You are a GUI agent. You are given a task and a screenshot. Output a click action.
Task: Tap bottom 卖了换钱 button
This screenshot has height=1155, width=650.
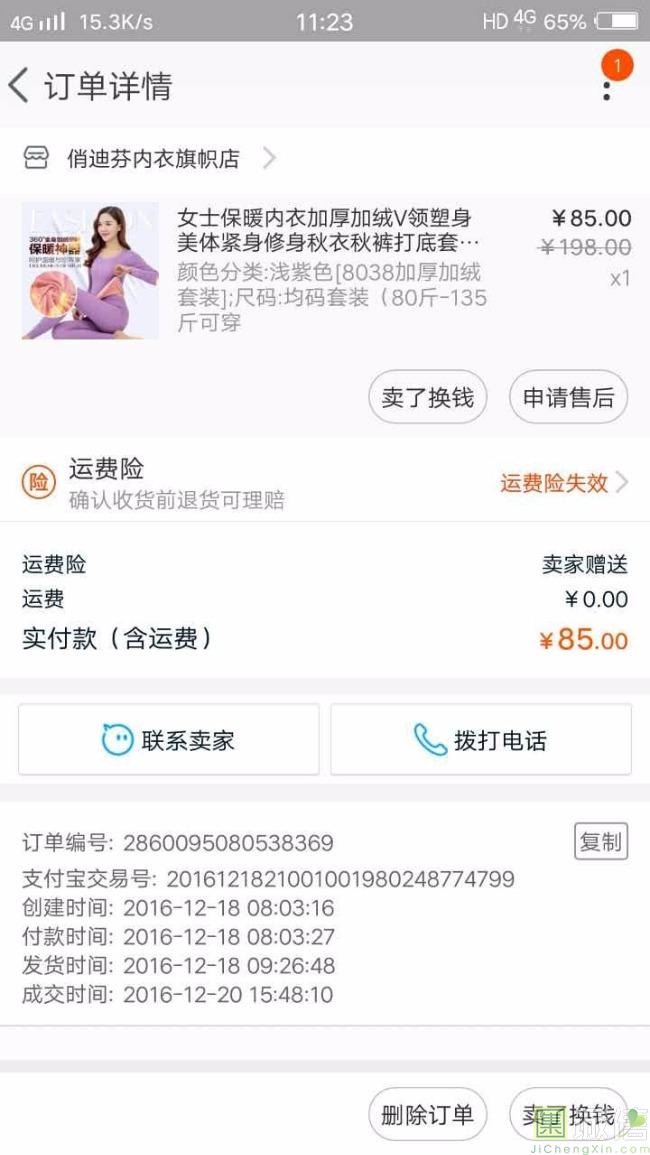[568, 1115]
